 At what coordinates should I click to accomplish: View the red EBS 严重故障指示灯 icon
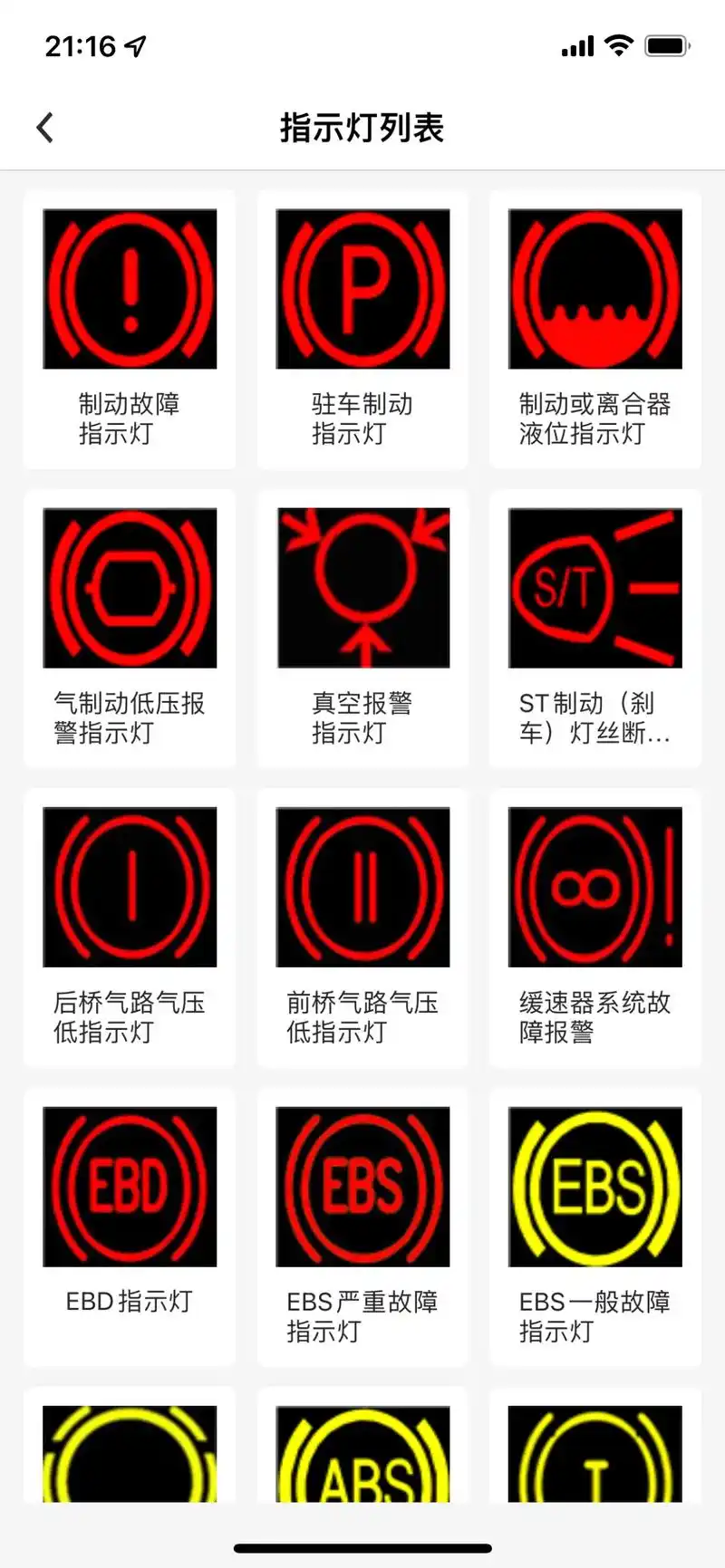click(362, 1185)
